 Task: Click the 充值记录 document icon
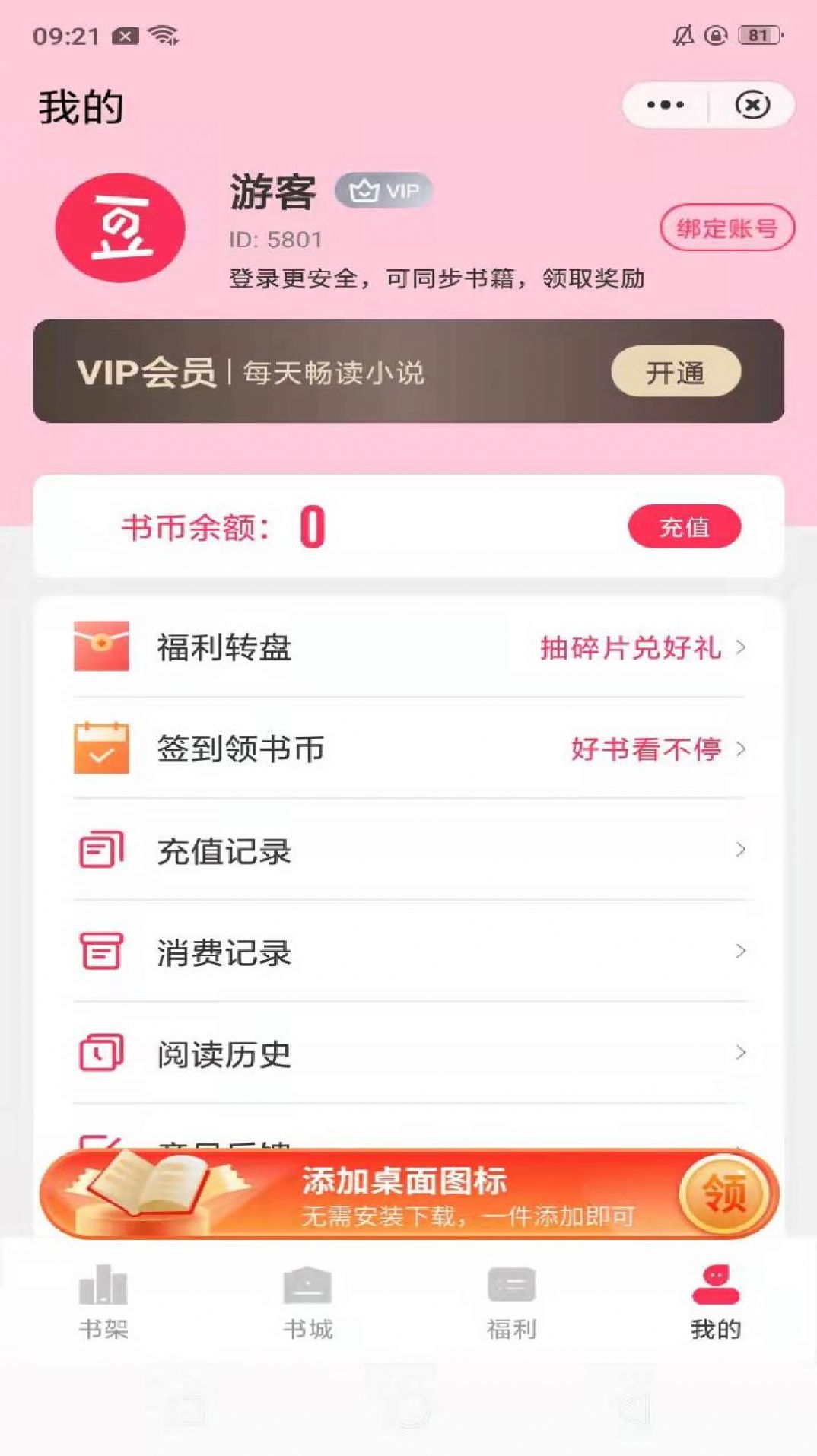pyautogui.click(x=101, y=851)
